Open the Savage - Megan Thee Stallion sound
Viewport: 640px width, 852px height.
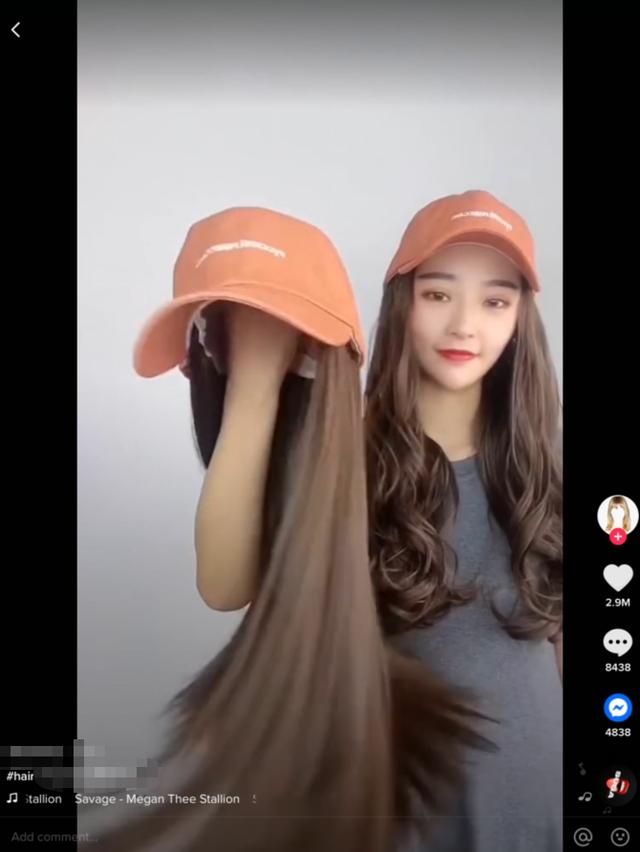157,799
